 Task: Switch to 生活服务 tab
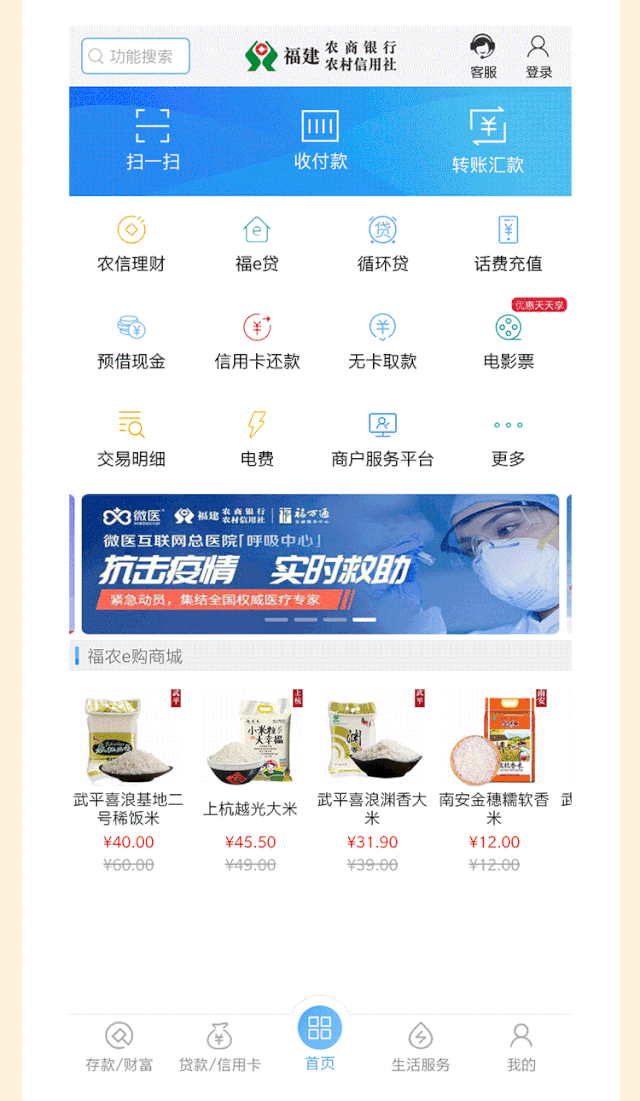coord(420,1047)
